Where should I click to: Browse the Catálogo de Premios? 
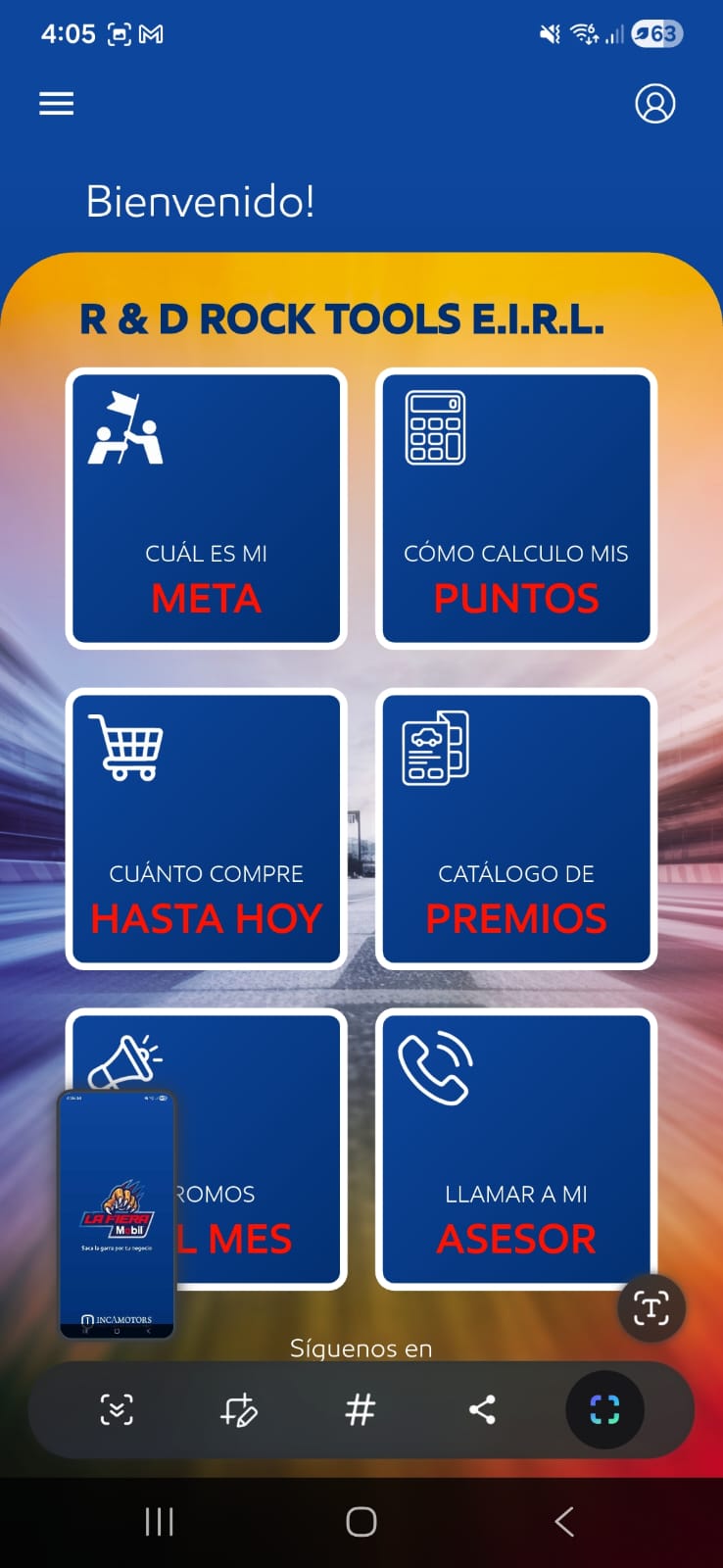tap(516, 829)
